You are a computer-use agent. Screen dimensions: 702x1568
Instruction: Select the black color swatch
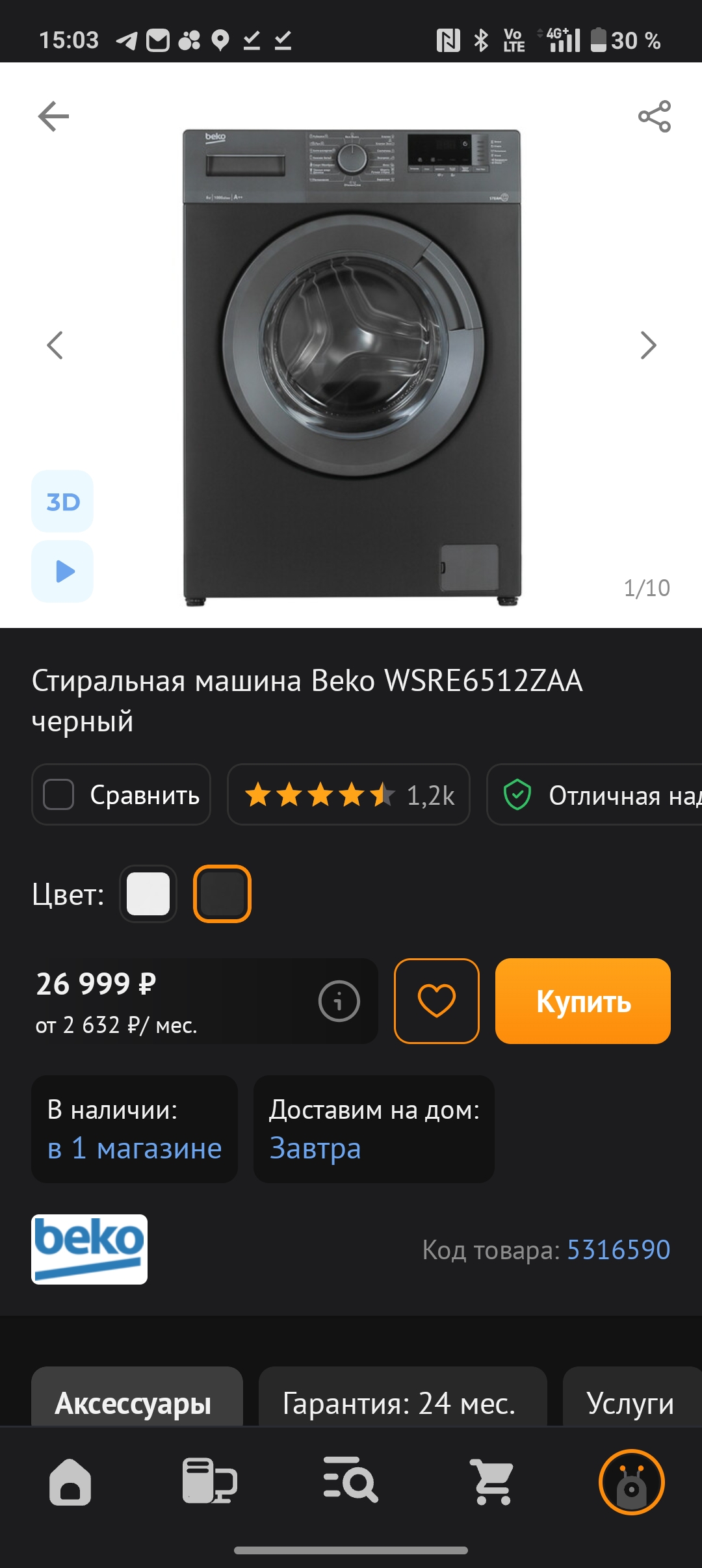tap(222, 894)
